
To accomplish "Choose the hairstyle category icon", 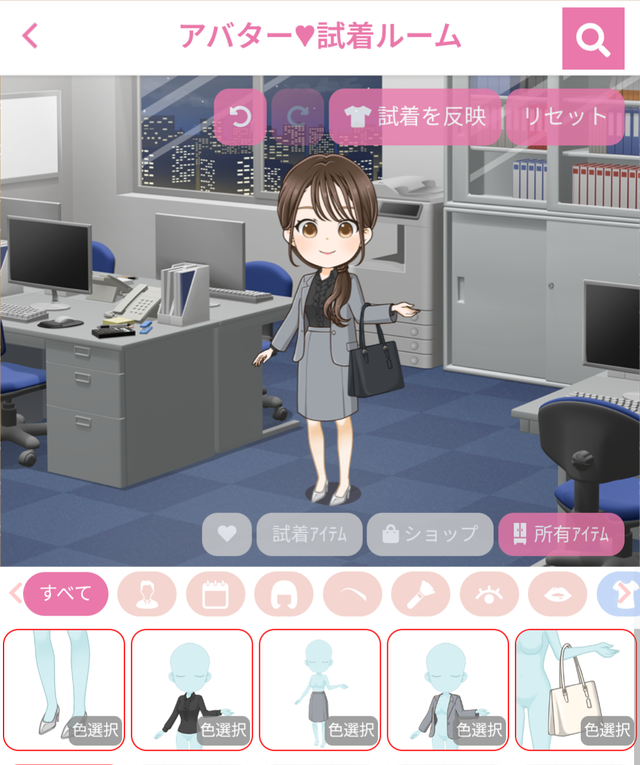I will click(x=284, y=594).
